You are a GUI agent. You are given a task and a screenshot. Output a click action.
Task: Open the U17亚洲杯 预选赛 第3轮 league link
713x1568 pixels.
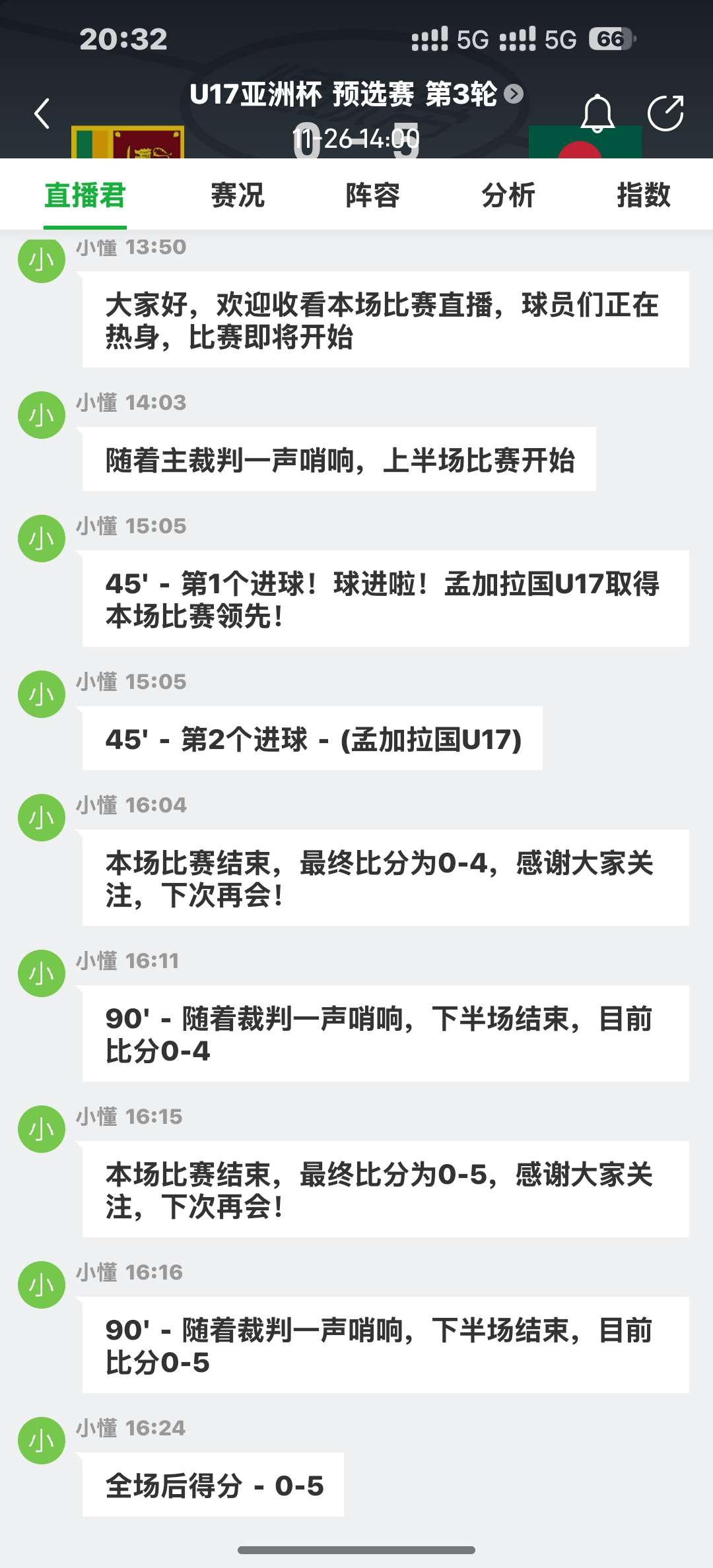coord(356,94)
